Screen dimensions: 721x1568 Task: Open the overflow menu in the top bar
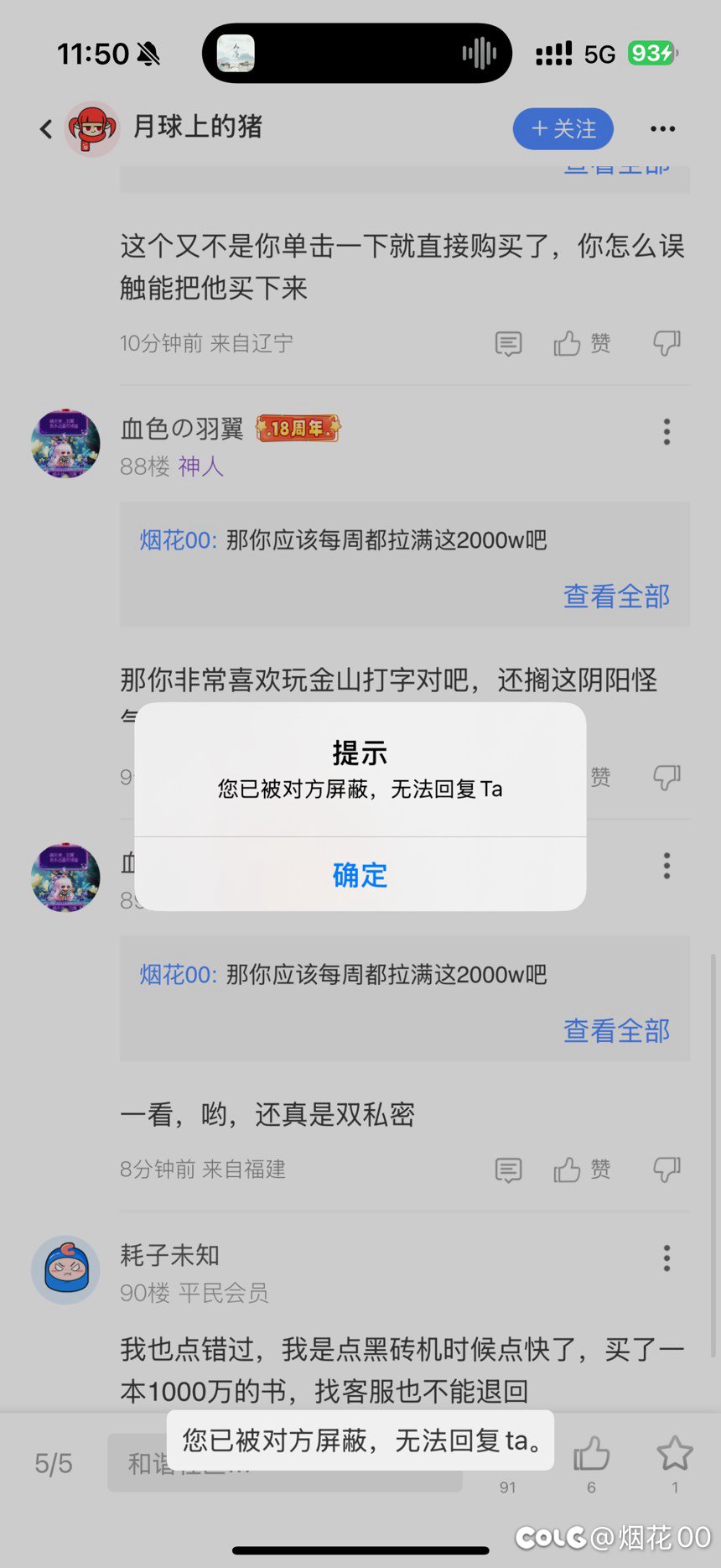[x=662, y=129]
